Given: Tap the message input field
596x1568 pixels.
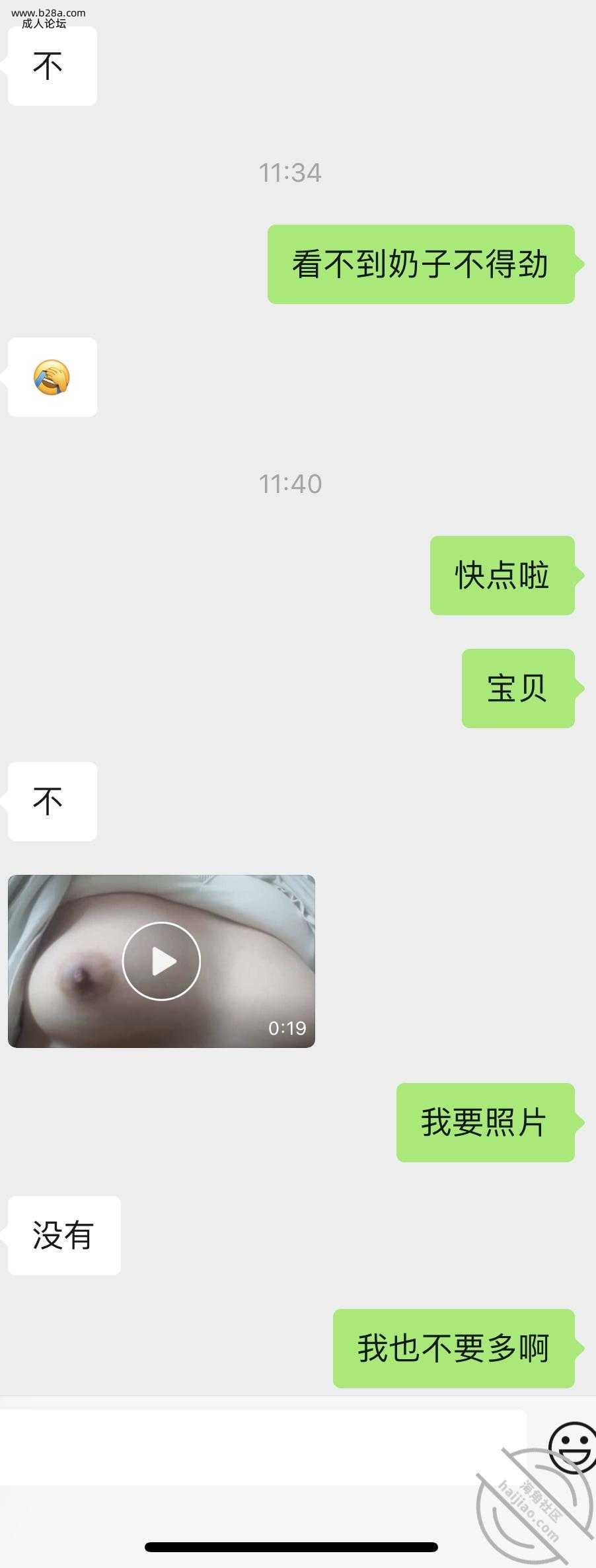Looking at the screenshot, I should tap(263, 1448).
